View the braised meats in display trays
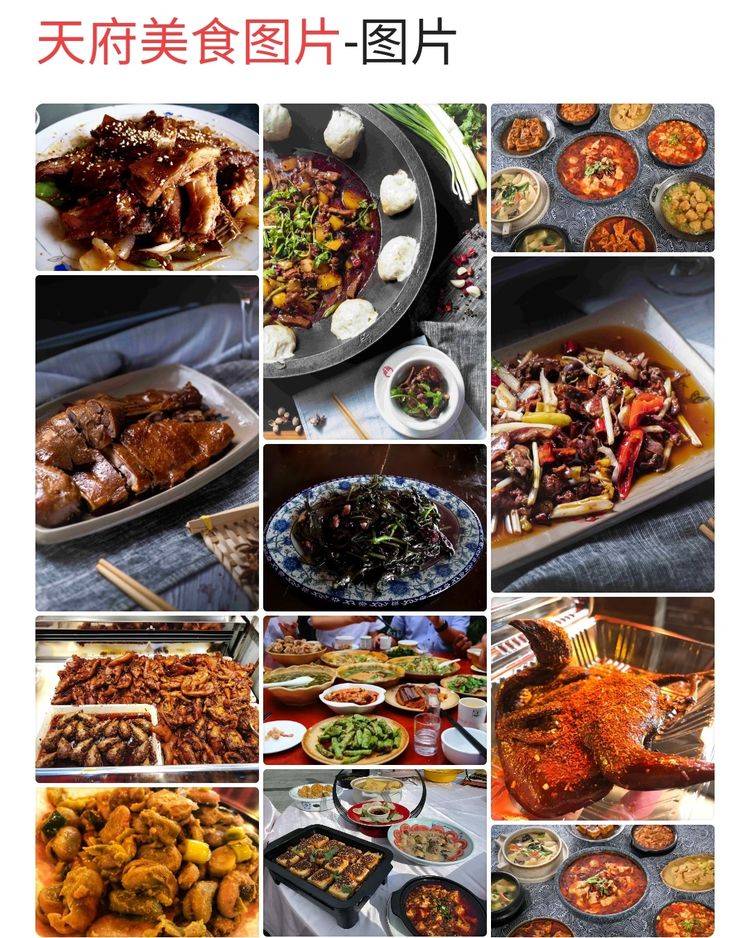750x938 pixels. coord(147,698)
